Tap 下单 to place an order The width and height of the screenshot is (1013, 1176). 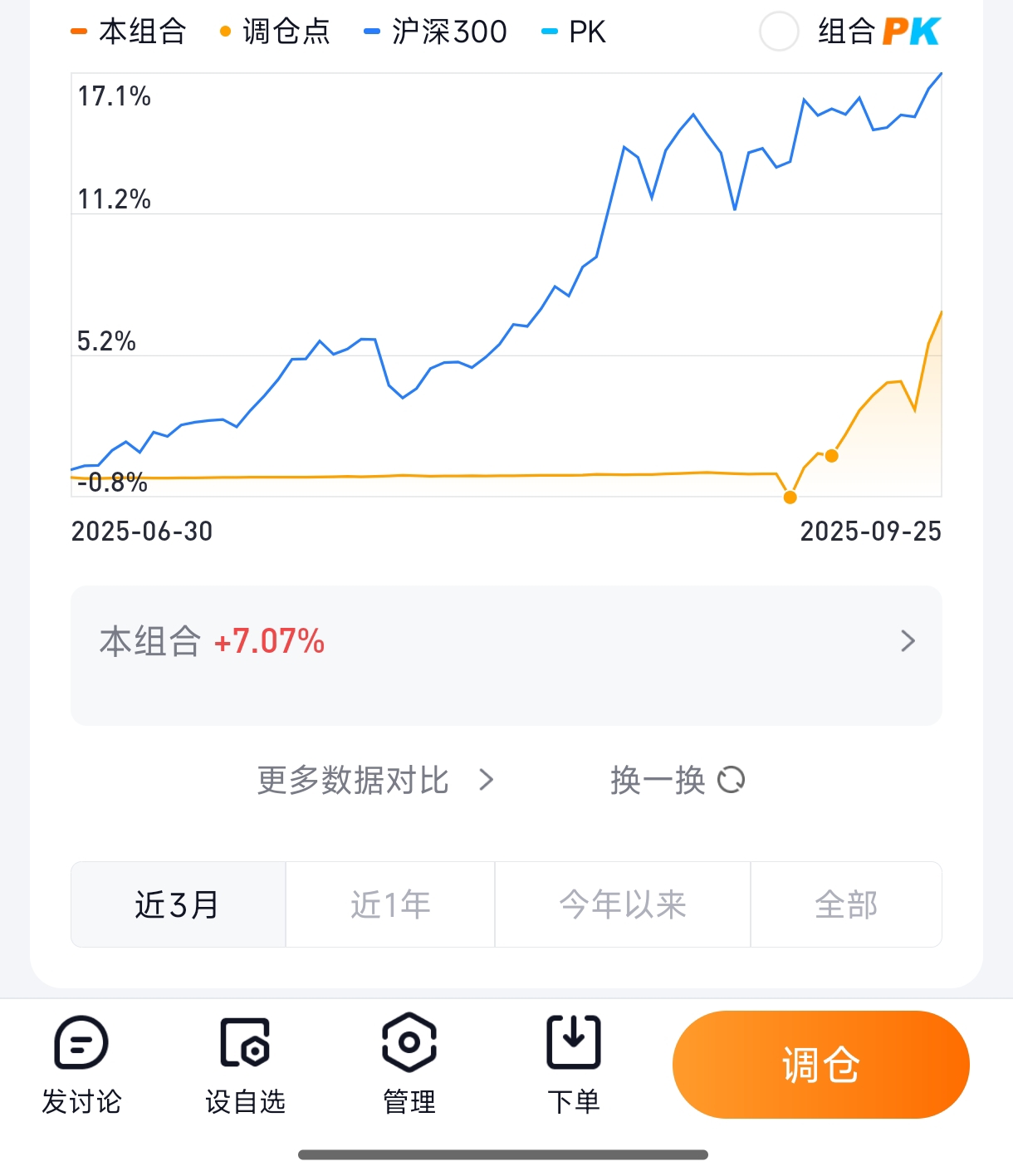coord(573,1065)
